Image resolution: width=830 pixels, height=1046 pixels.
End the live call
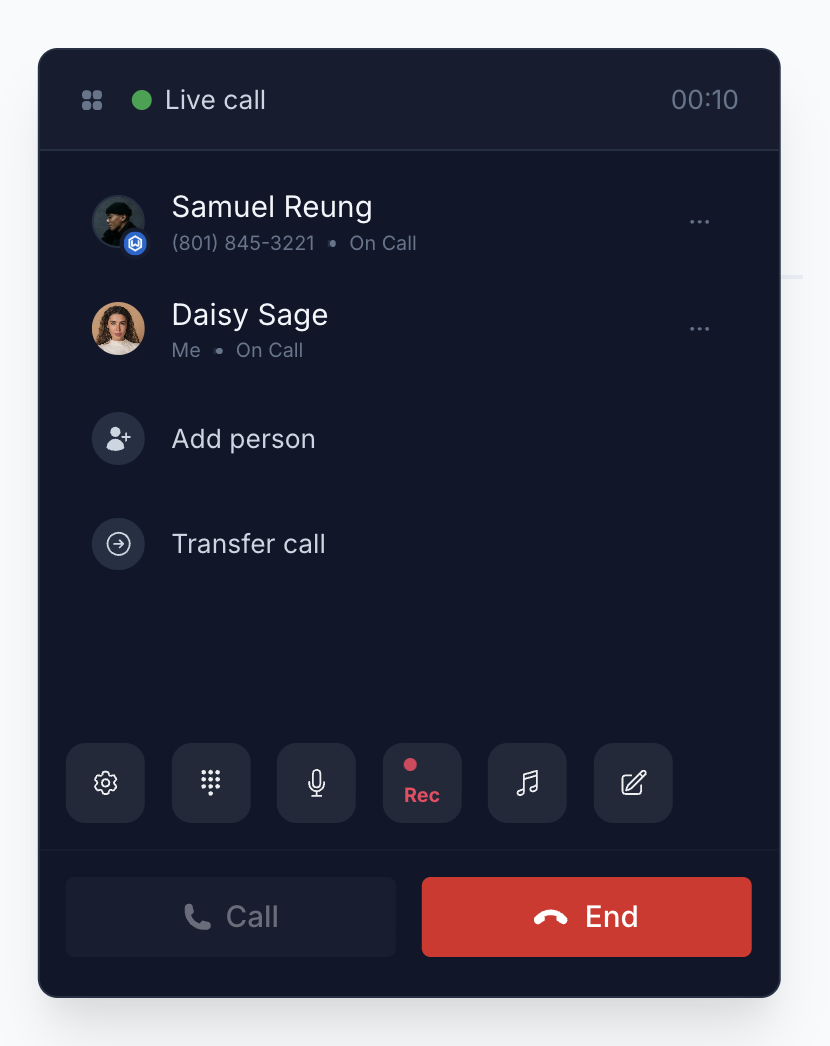[x=586, y=917]
